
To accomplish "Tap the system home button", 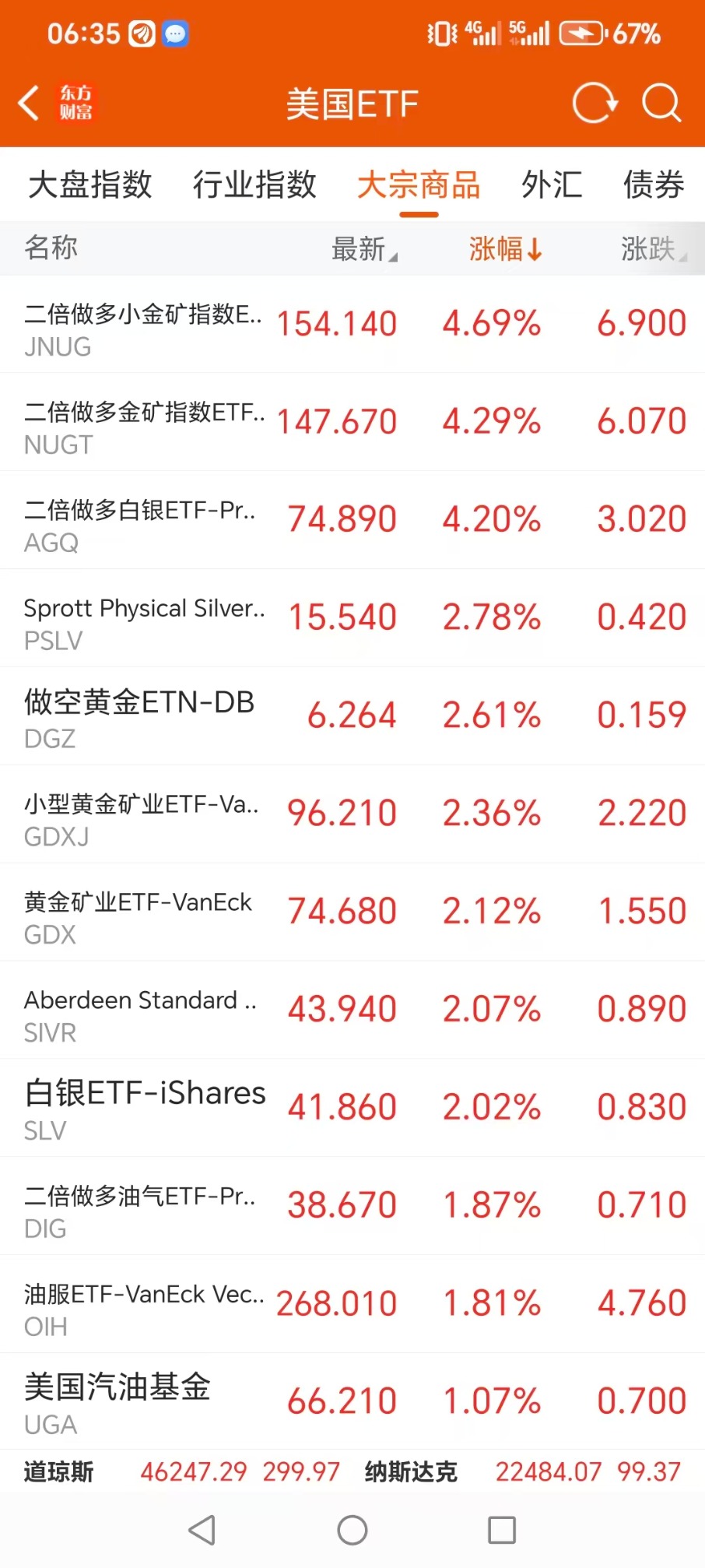I will tap(352, 1530).
